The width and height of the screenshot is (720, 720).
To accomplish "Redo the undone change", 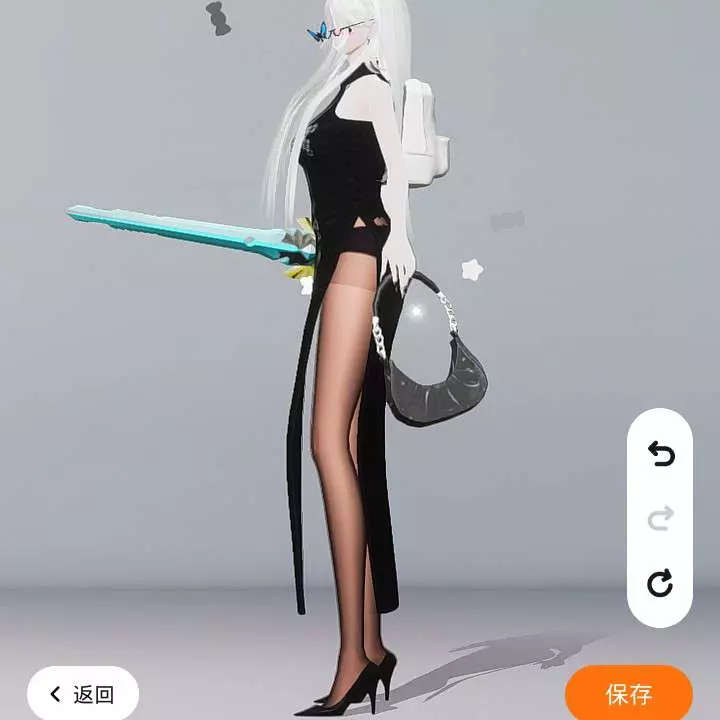I will 660,518.
